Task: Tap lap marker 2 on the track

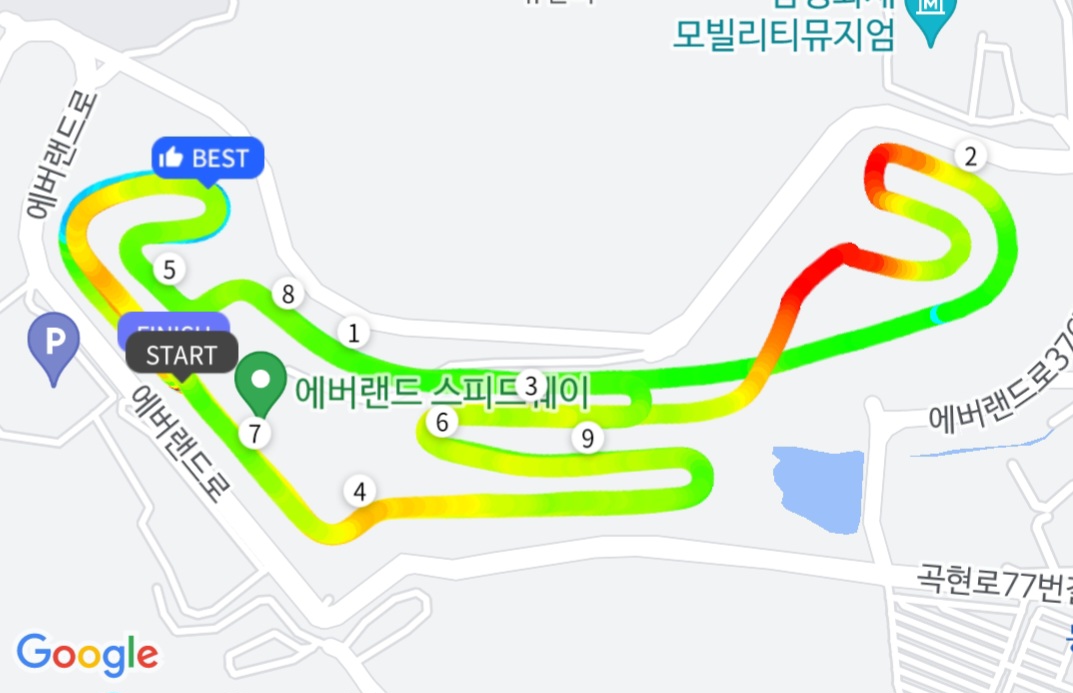Action: point(970,157)
